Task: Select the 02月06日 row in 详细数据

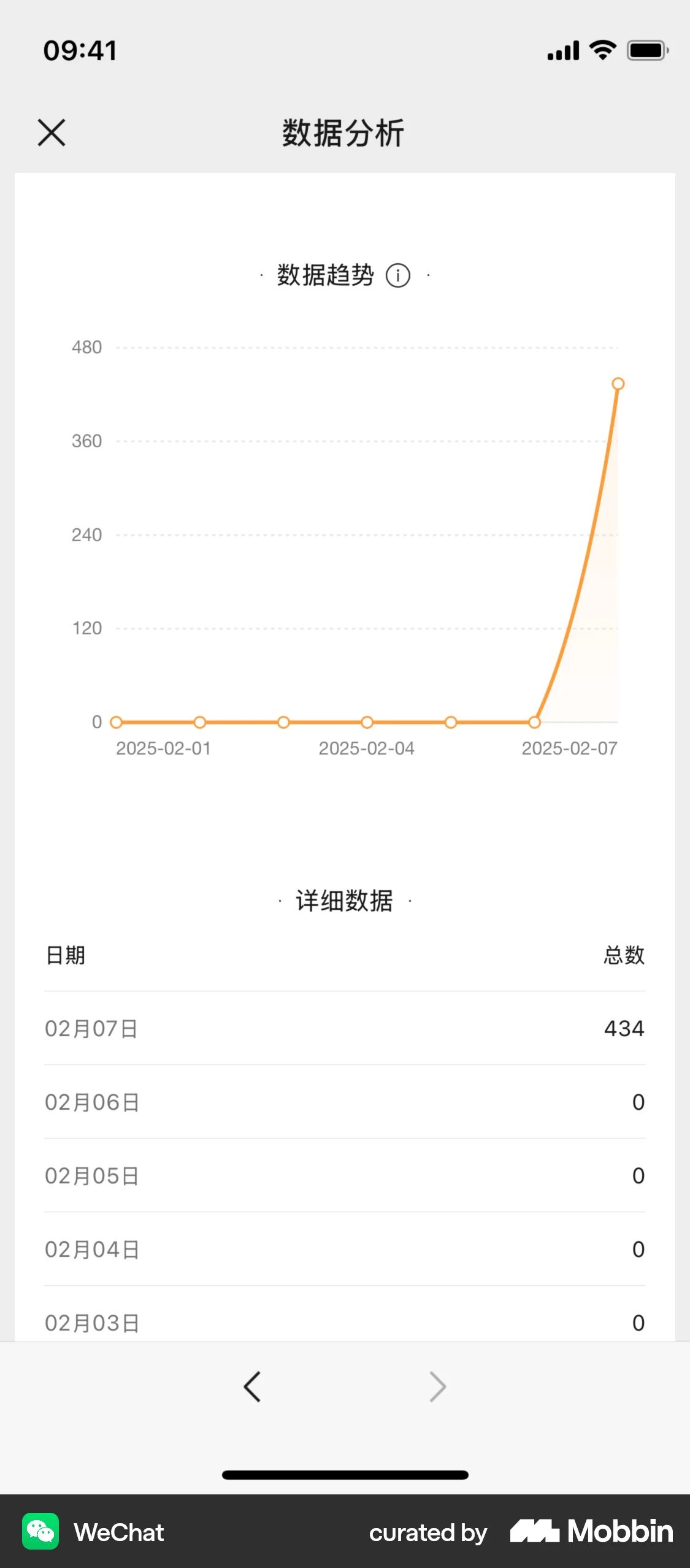Action: tap(345, 1102)
